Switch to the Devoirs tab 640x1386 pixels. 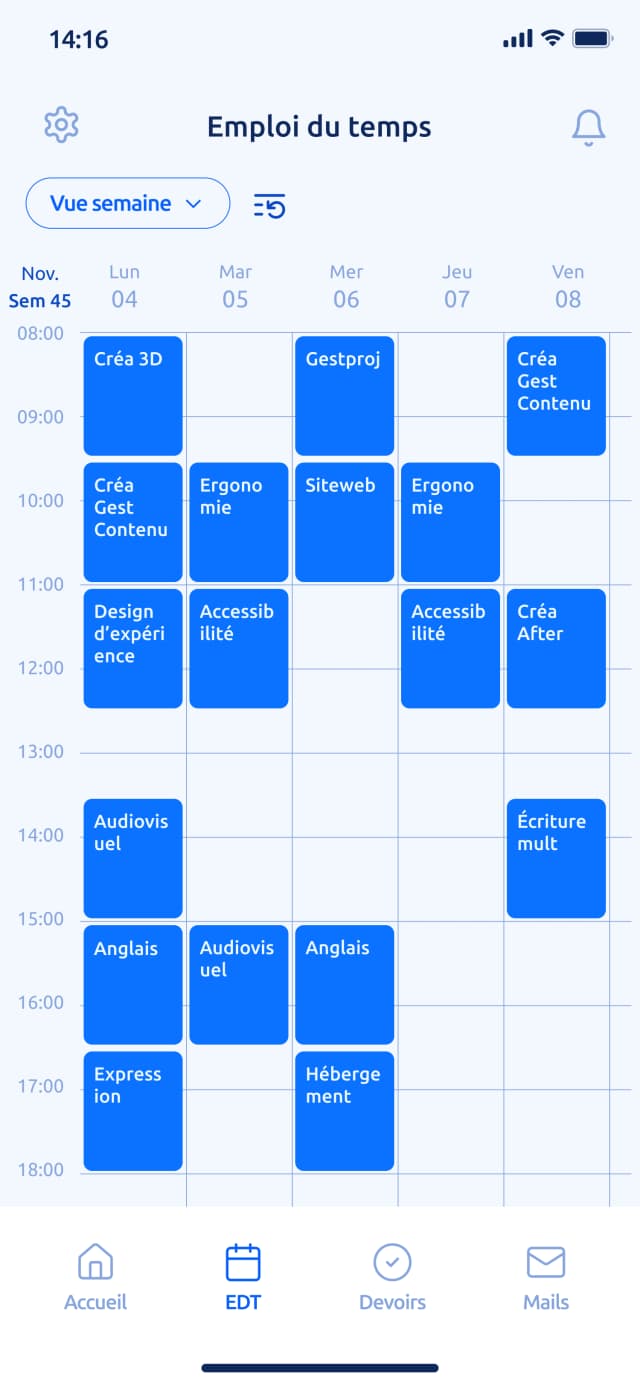392,1277
